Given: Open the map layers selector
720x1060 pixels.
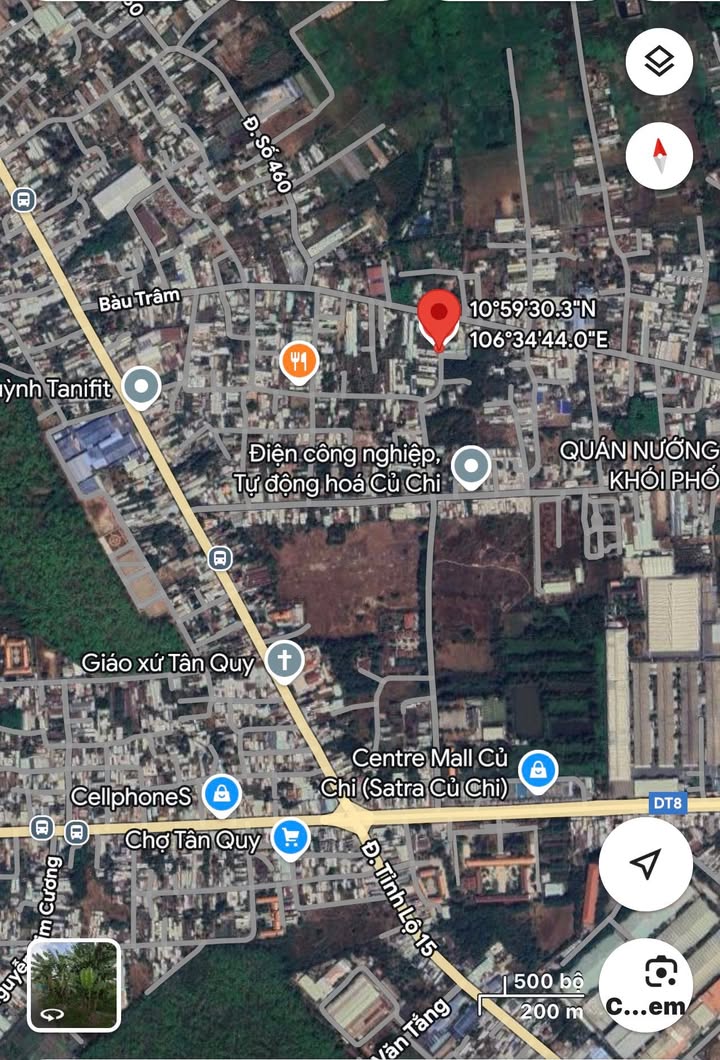Looking at the screenshot, I should click(659, 62).
